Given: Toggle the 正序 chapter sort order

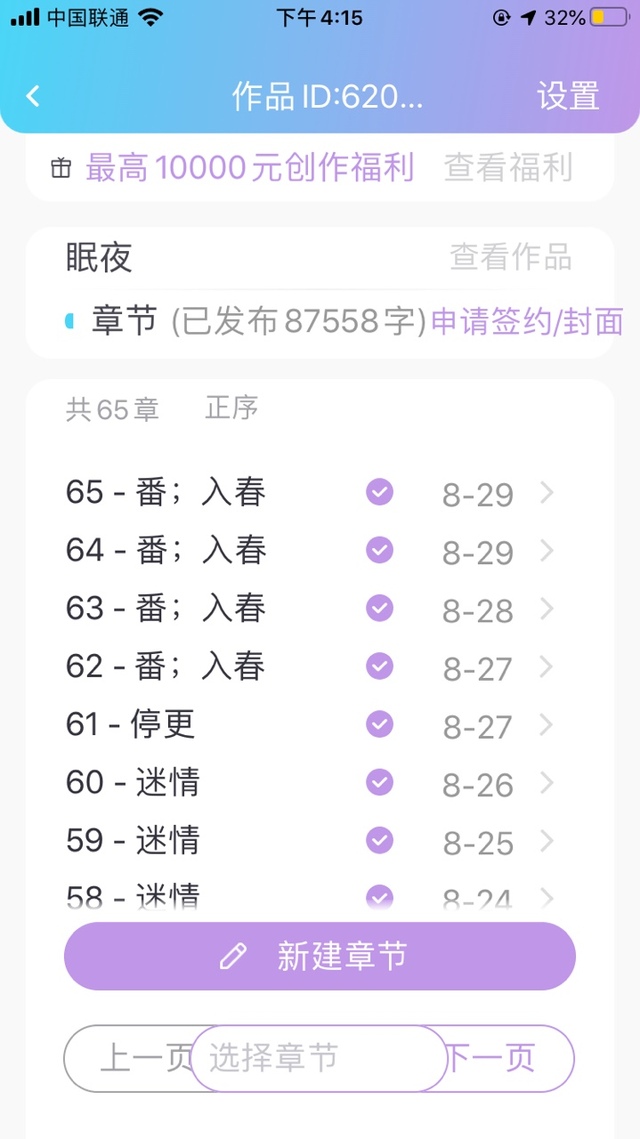Looking at the screenshot, I should pyautogui.click(x=232, y=408).
